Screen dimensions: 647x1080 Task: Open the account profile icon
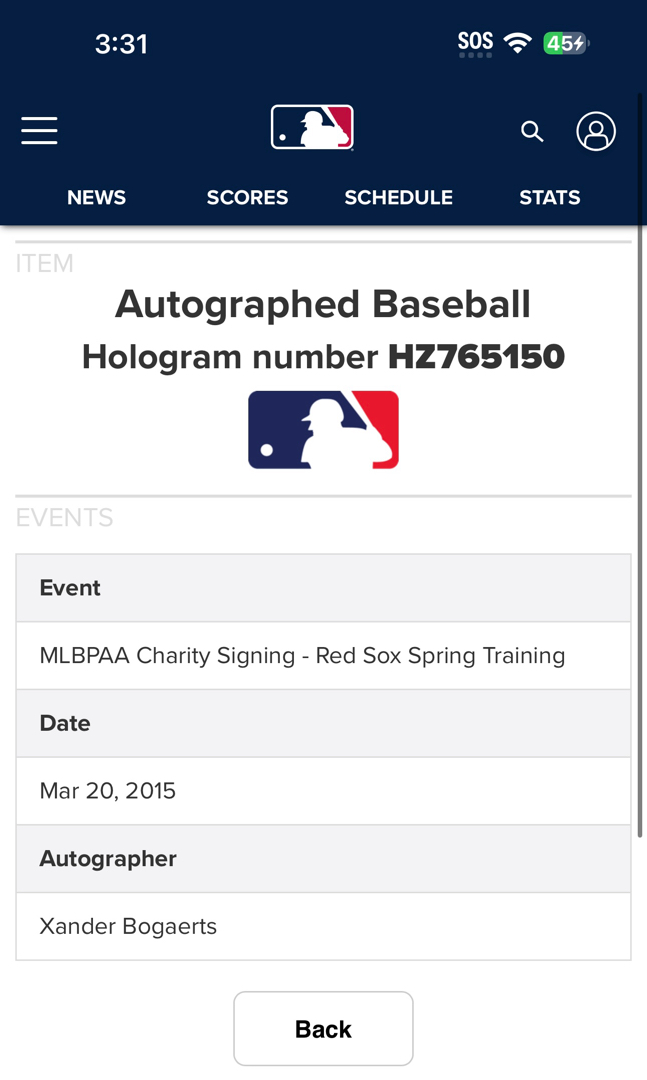click(596, 131)
